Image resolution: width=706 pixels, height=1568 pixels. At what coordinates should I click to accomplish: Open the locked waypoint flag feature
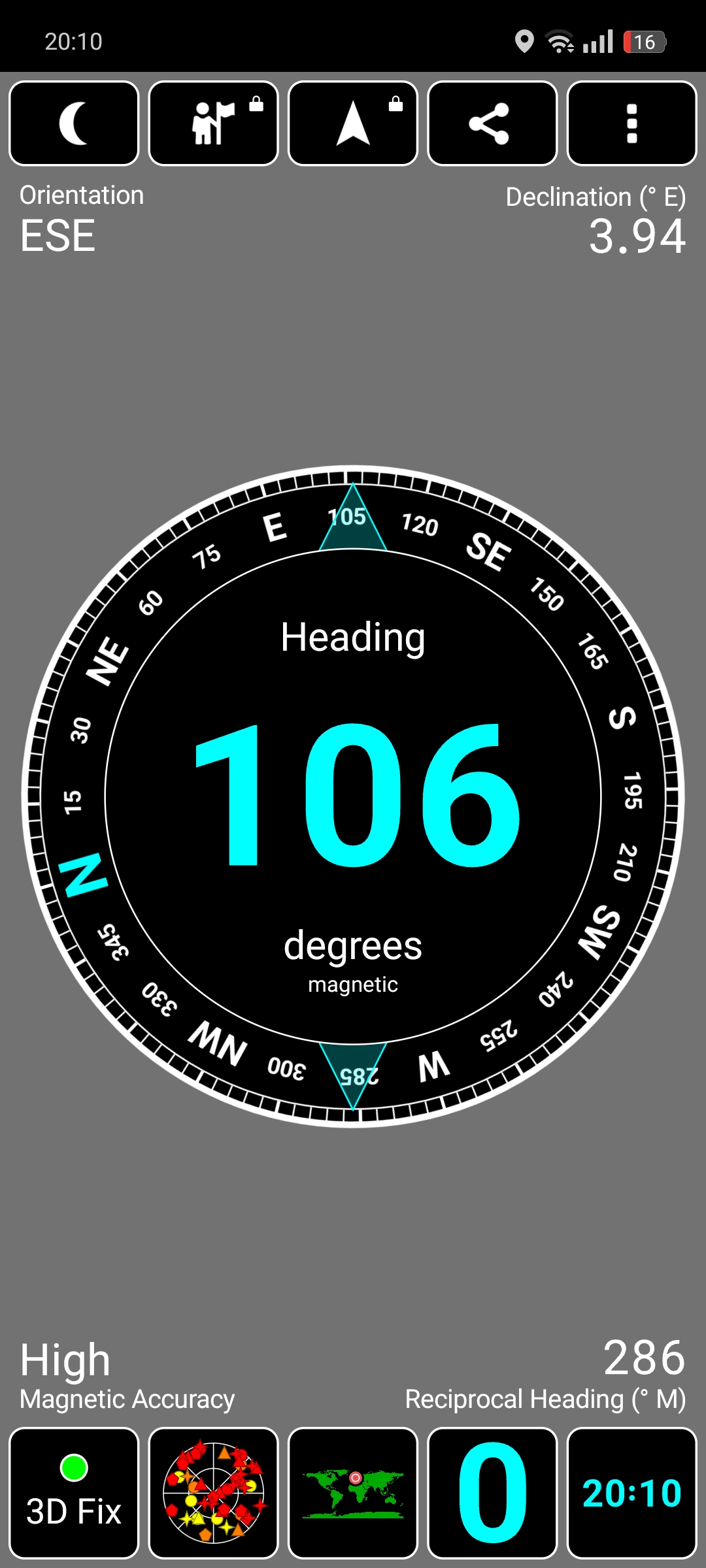214,123
